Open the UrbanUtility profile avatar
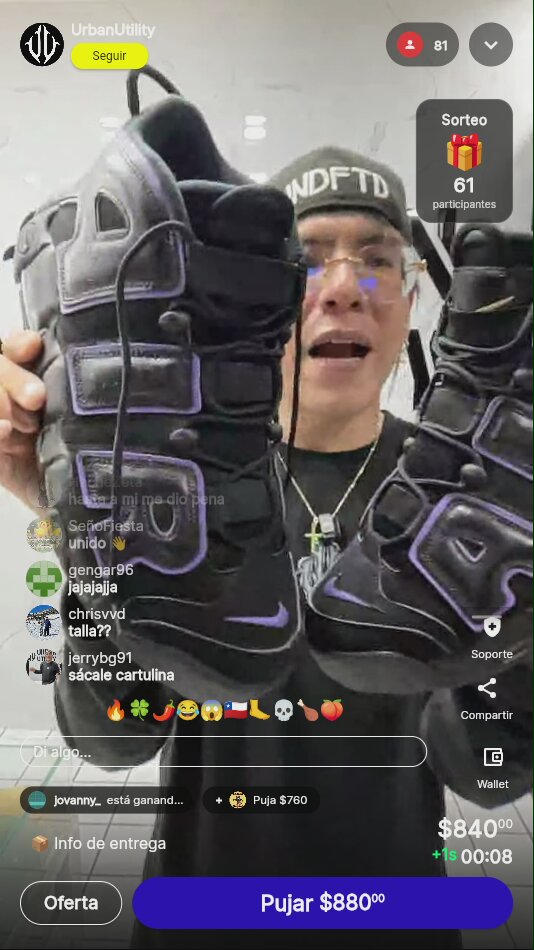Screen dimensions: 534x950 point(42,44)
